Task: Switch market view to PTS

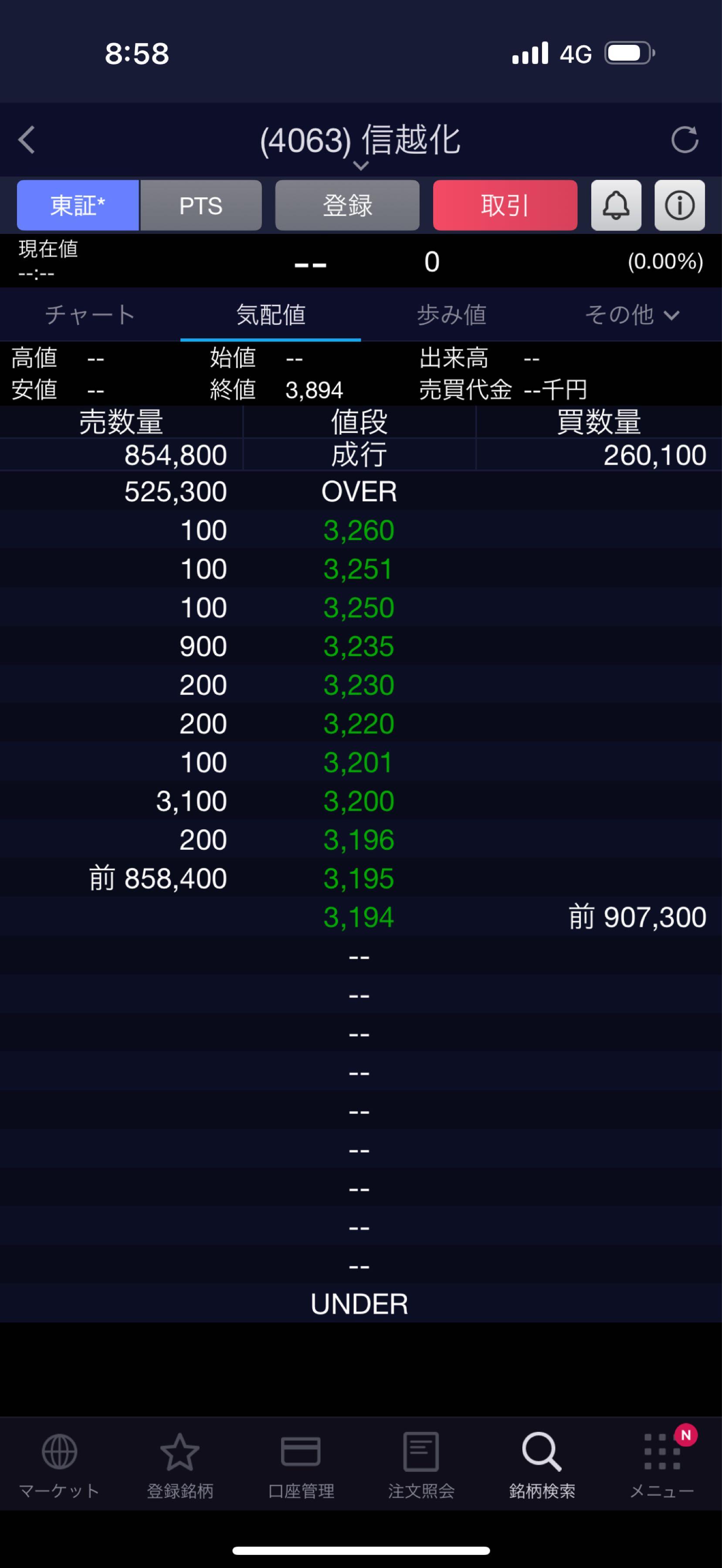Action: [x=201, y=206]
